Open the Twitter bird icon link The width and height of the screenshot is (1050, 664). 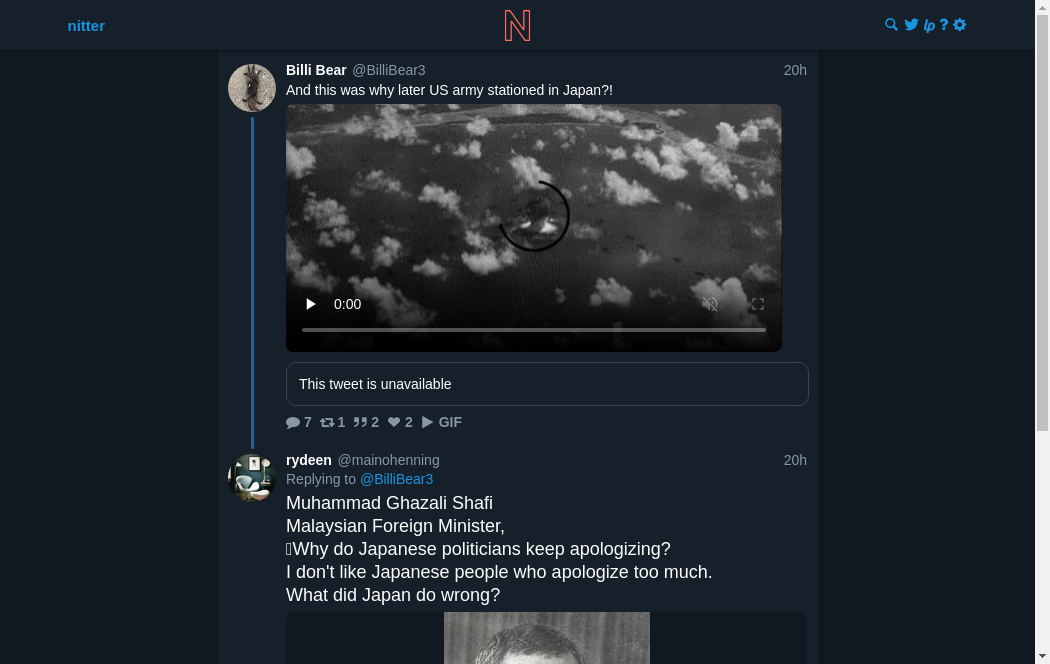[x=911, y=25]
